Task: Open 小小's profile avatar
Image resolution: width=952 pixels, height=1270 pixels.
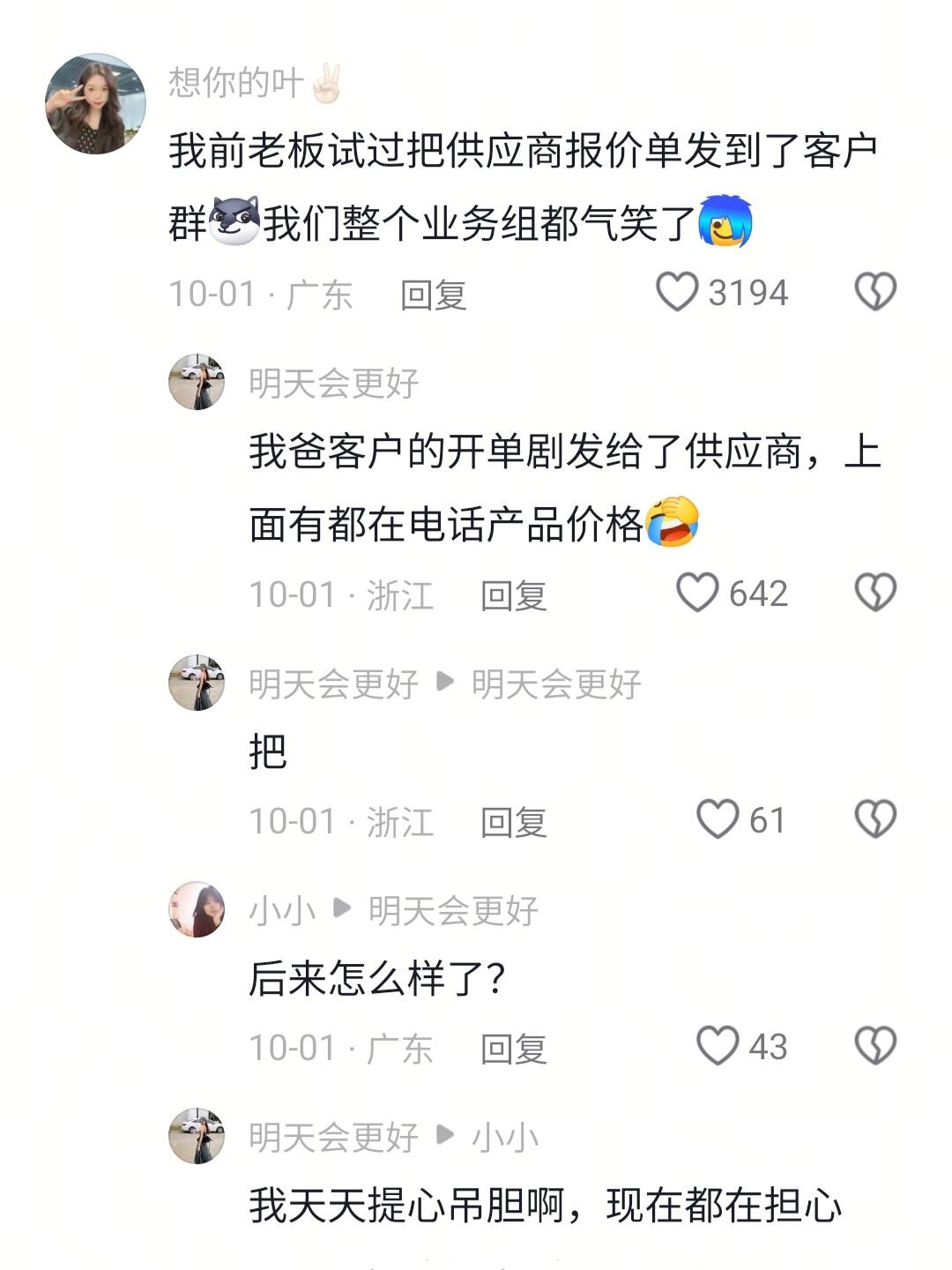Action: tap(197, 911)
